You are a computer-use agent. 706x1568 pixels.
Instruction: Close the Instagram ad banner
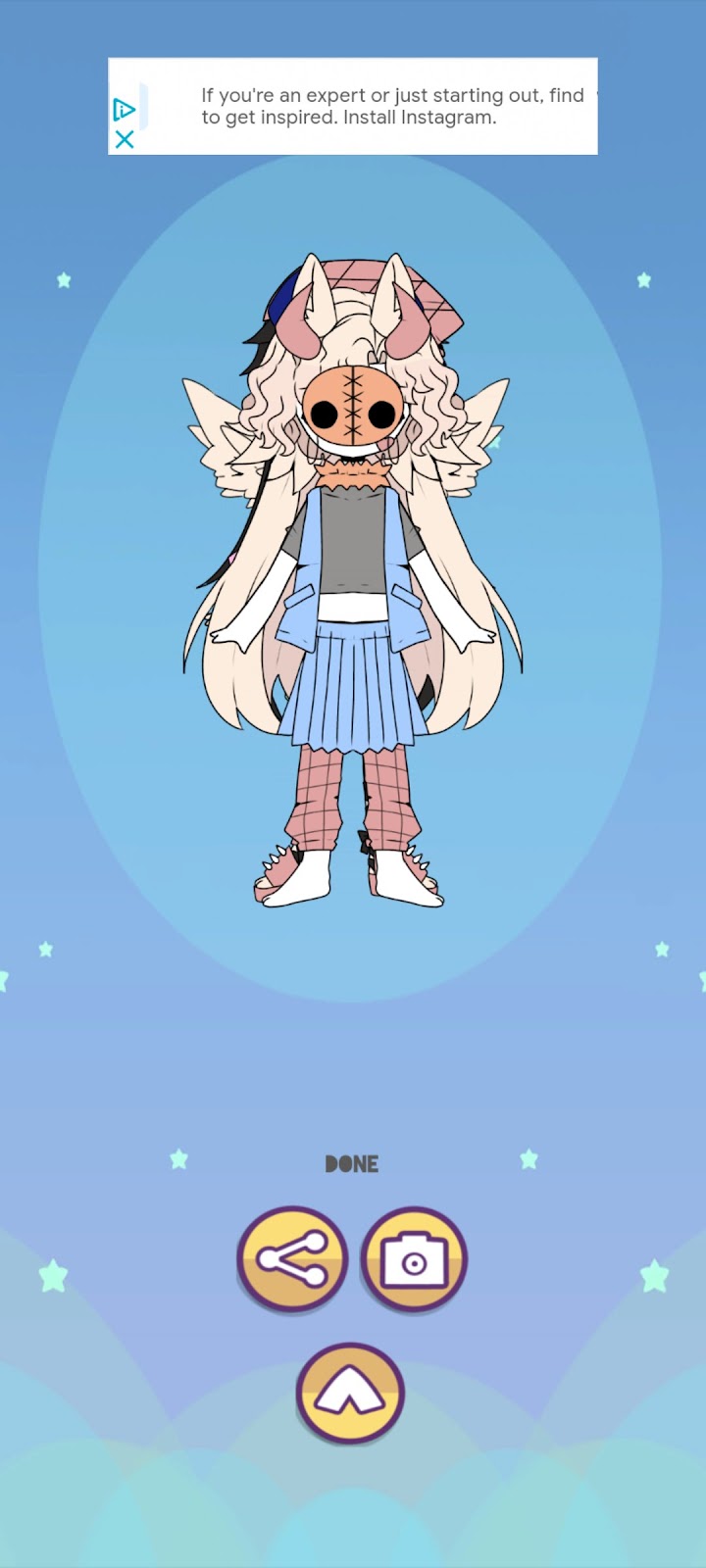[x=125, y=140]
